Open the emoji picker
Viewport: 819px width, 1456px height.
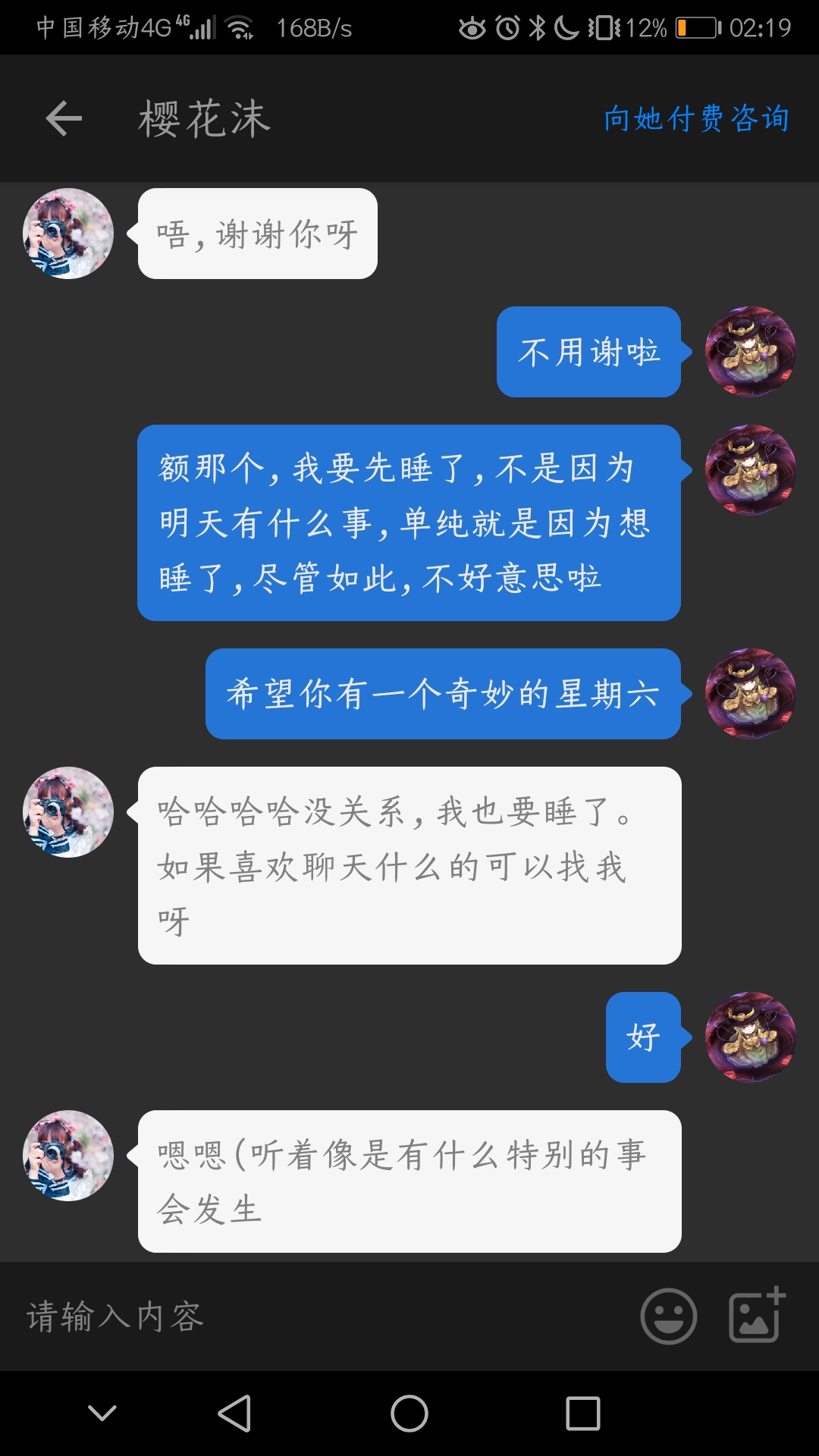668,1316
